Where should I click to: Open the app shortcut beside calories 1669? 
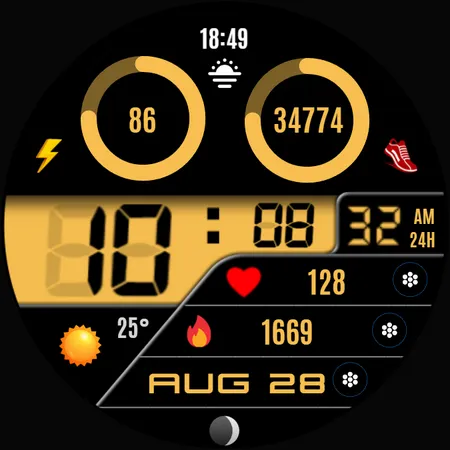tap(389, 330)
